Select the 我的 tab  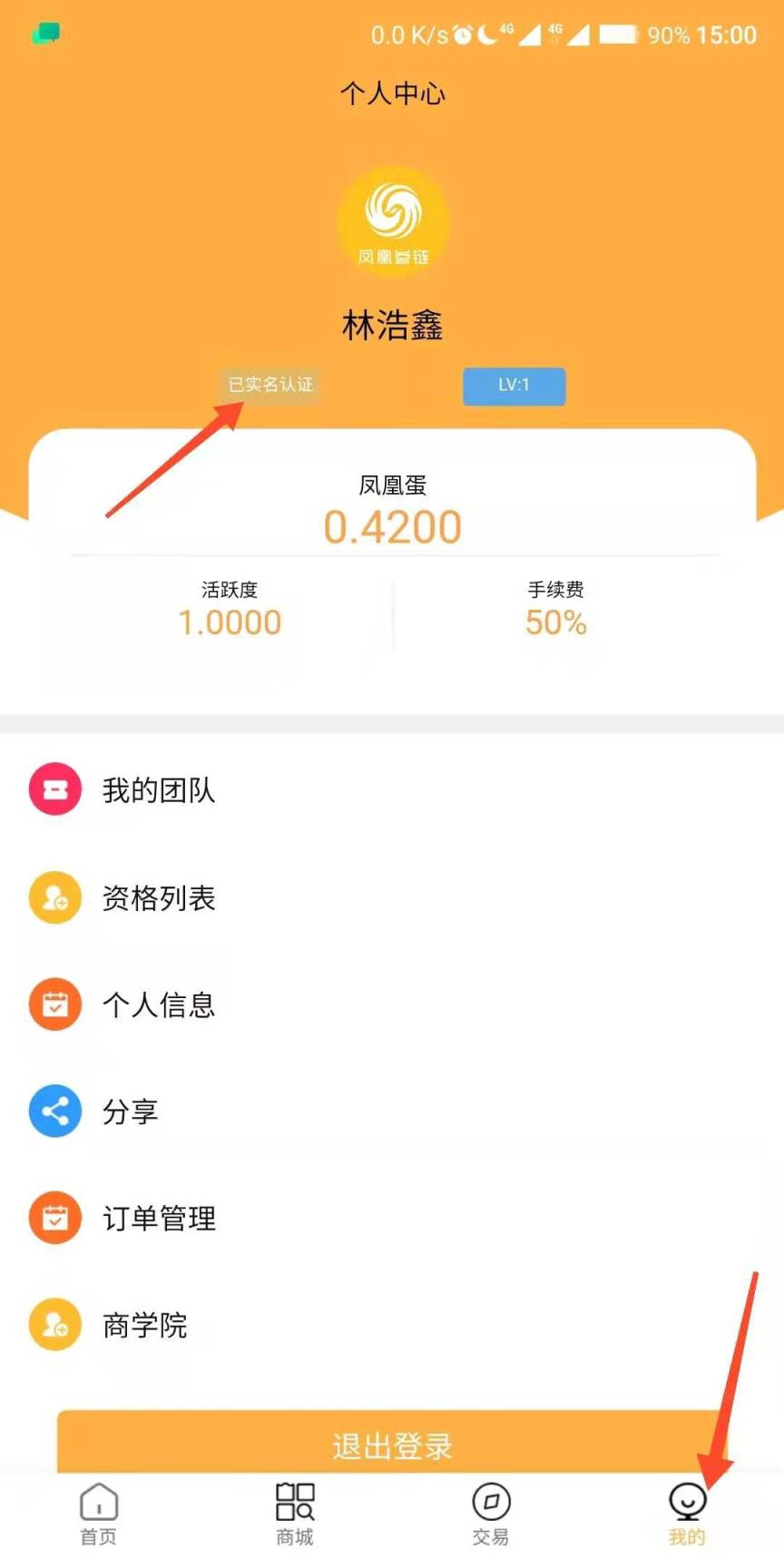pyautogui.click(x=687, y=1514)
